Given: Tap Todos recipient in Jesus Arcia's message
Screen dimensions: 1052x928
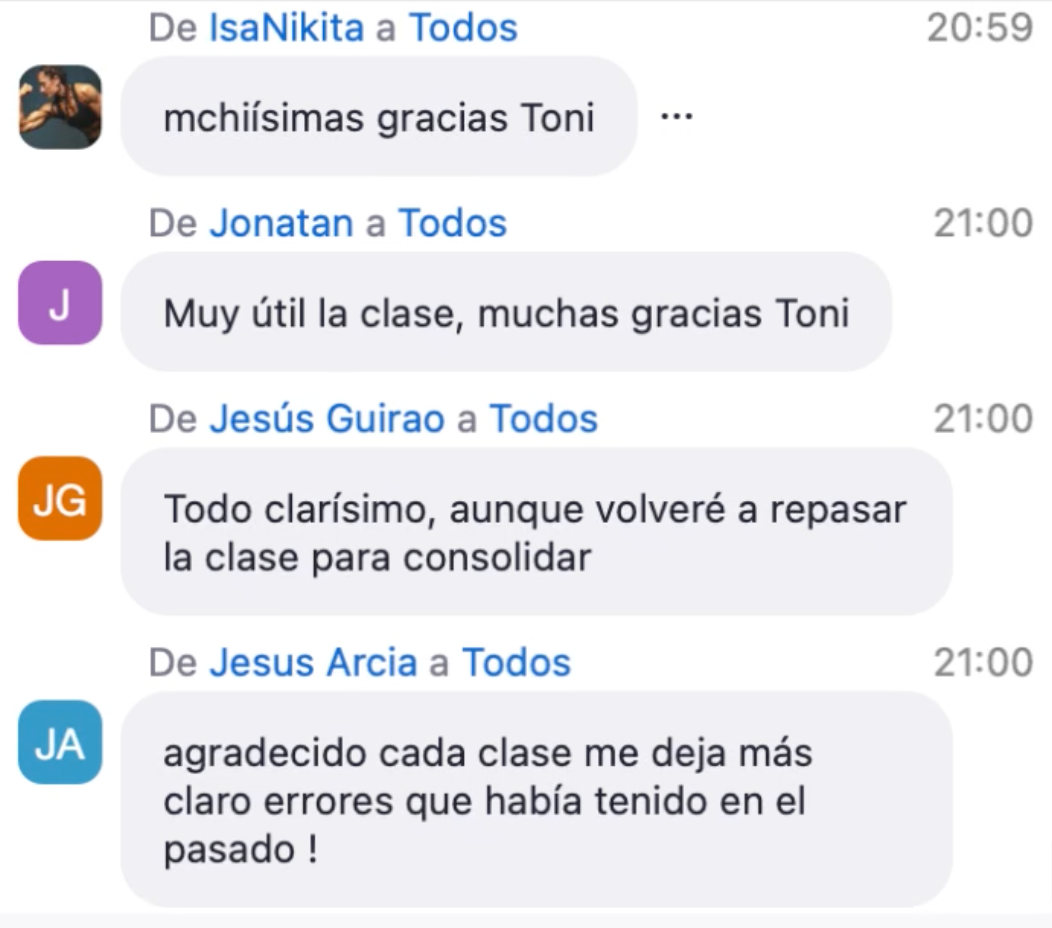Looking at the screenshot, I should pos(516,662).
